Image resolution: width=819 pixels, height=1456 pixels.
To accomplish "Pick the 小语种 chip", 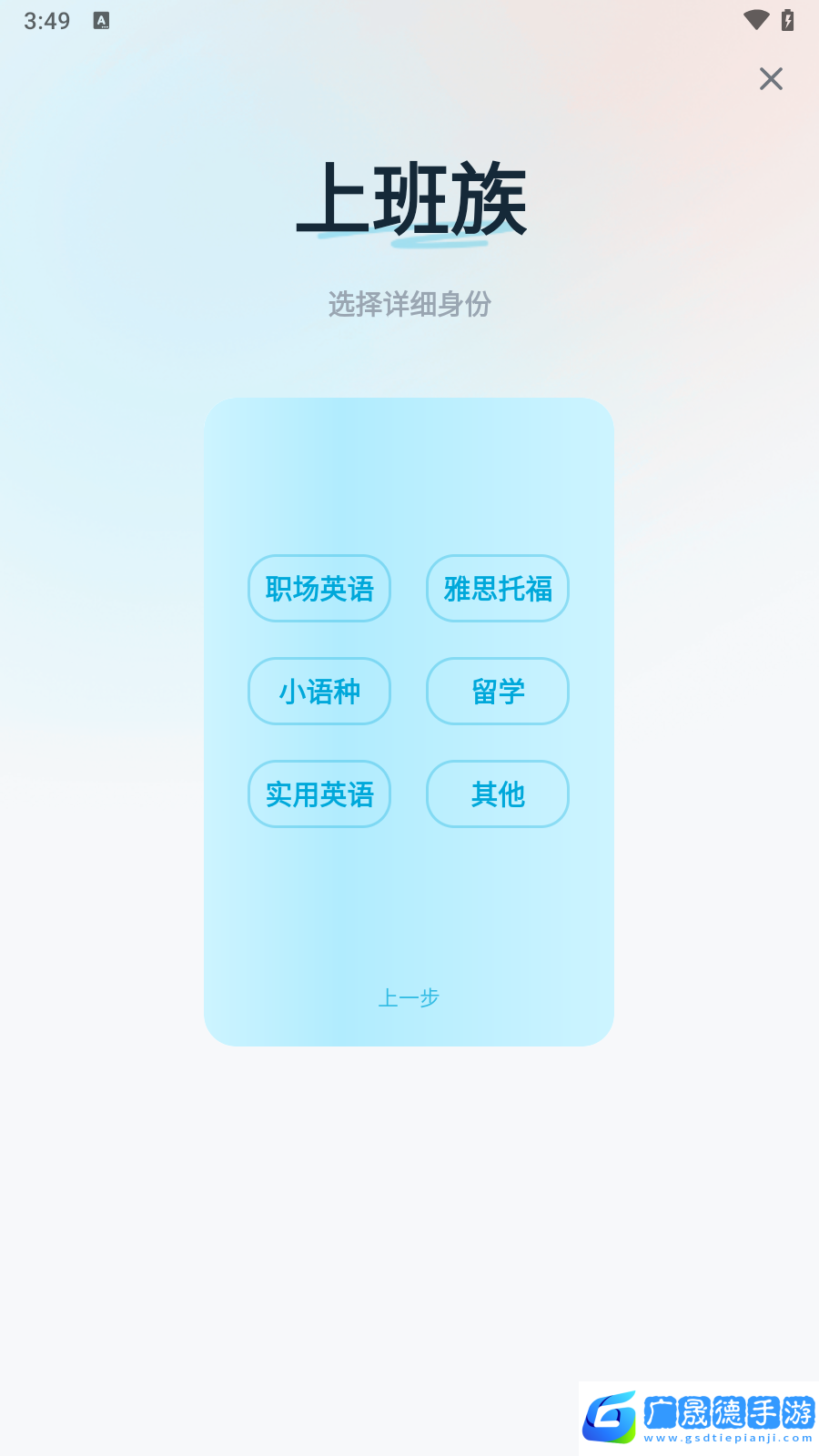I will 319,692.
